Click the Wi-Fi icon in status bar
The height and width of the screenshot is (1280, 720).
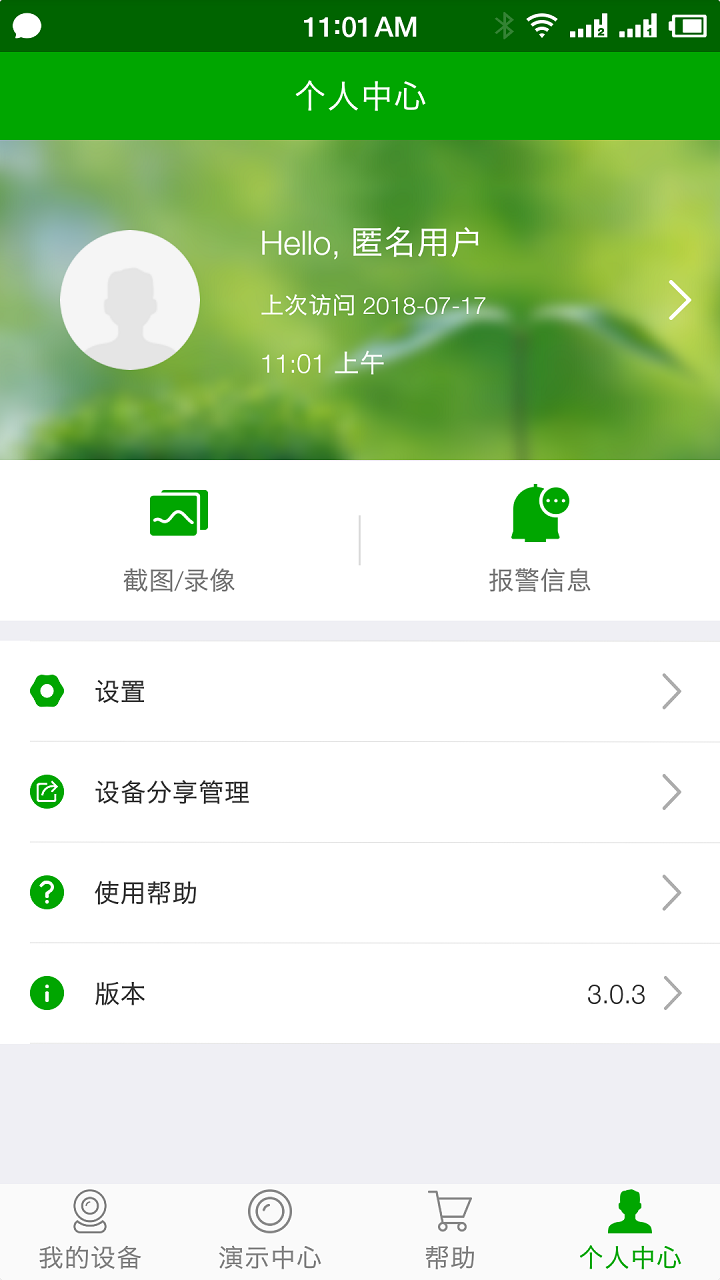coord(540,26)
